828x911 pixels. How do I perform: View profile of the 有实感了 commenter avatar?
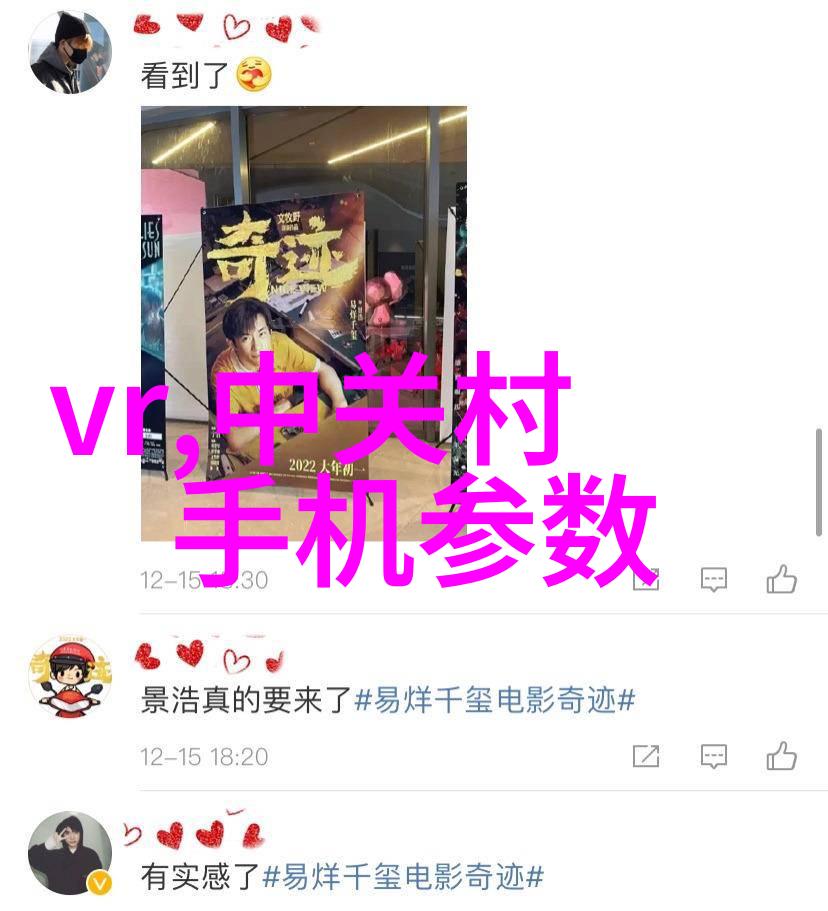tap(69, 852)
